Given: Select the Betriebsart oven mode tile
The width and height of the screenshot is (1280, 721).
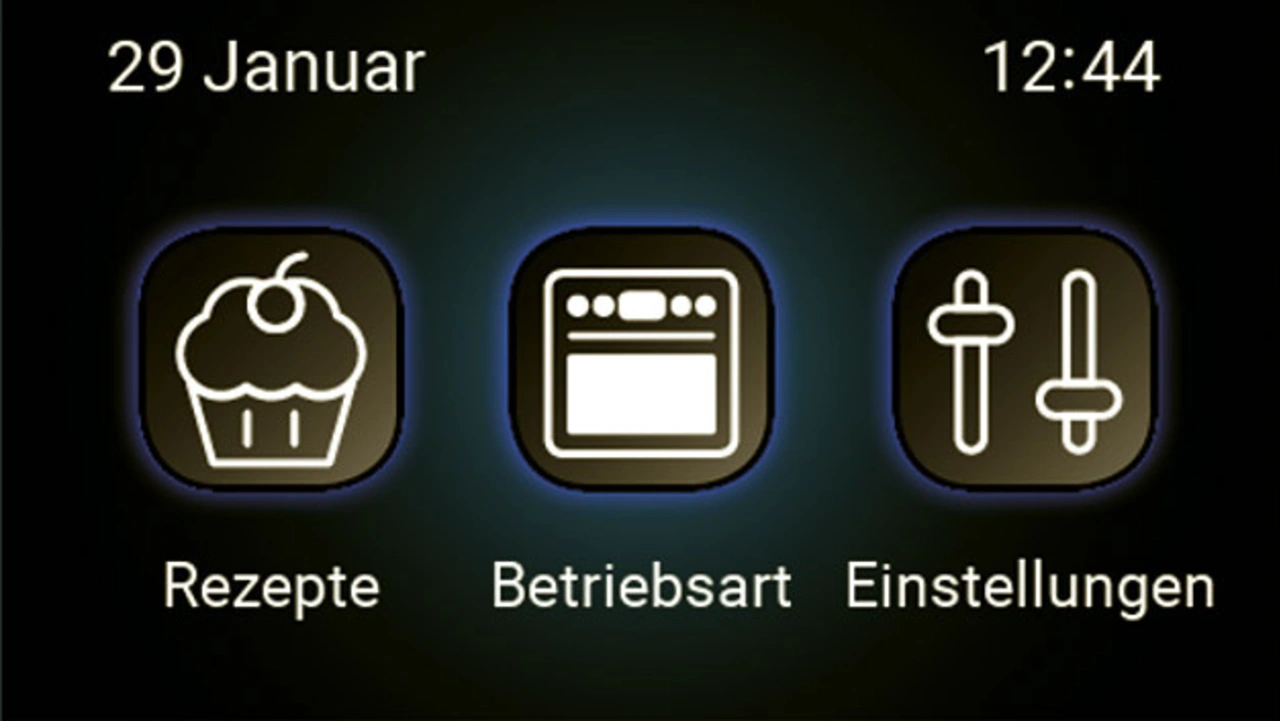Looking at the screenshot, I should pos(641,360).
